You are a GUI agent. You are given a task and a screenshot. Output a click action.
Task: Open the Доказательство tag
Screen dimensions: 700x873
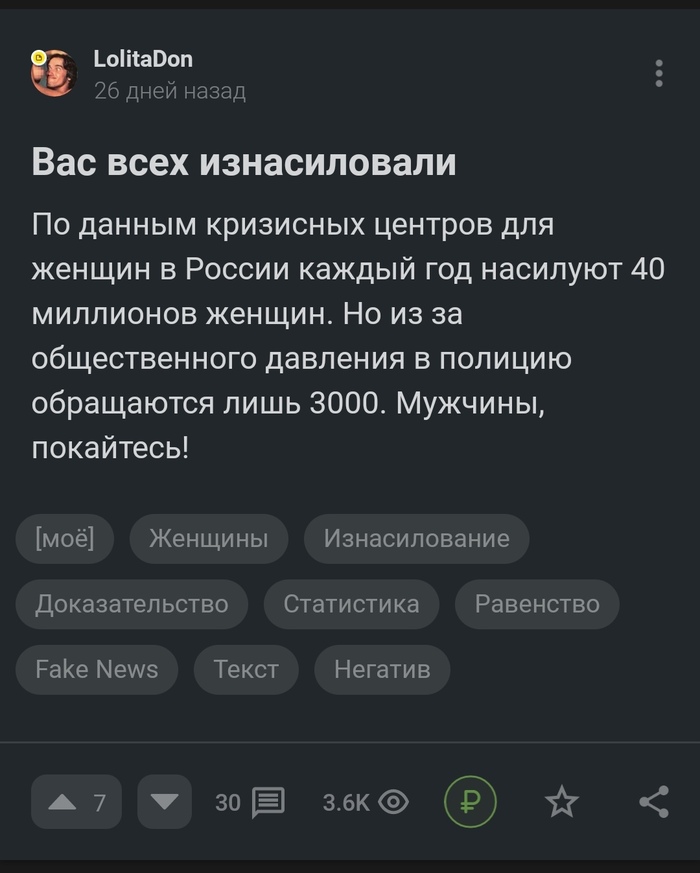click(131, 604)
